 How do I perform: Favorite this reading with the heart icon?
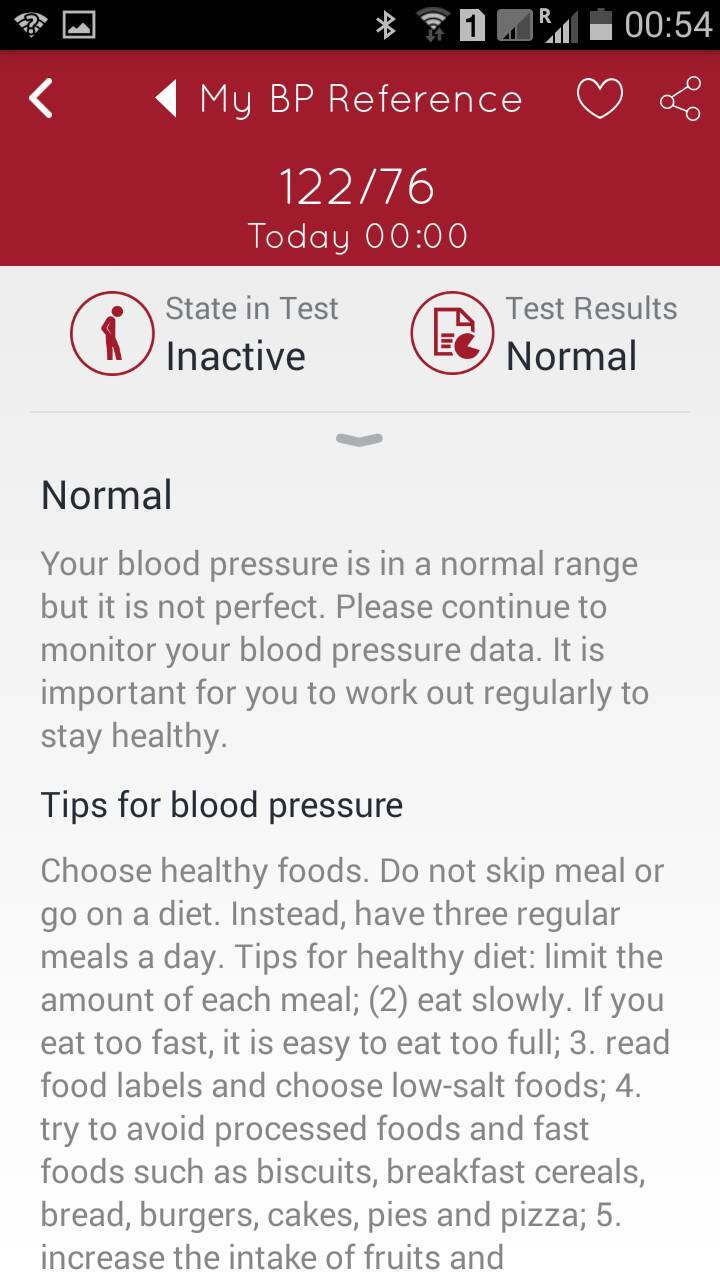tap(599, 99)
